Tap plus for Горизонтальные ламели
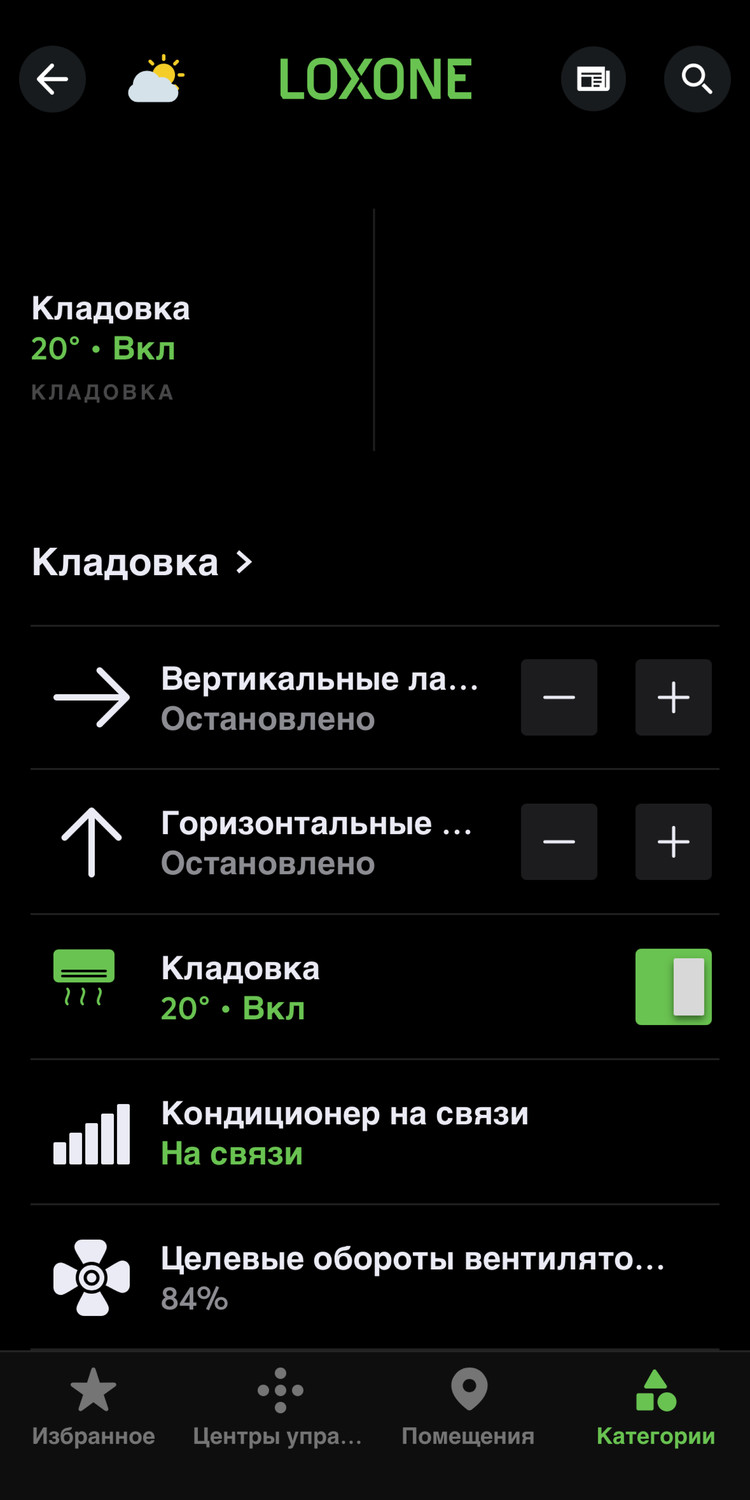Screen dimensions: 750x1500 (673, 842)
